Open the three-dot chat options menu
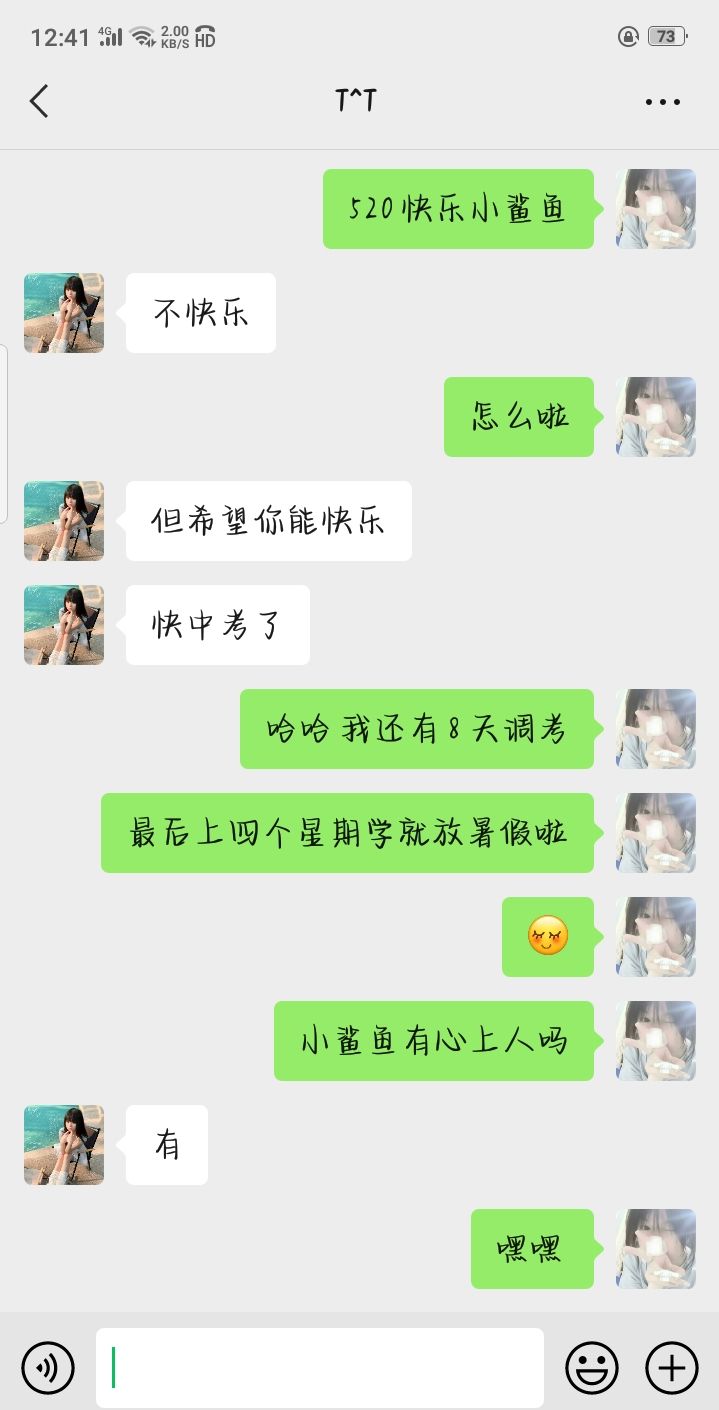The width and height of the screenshot is (719, 1410). point(662,101)
